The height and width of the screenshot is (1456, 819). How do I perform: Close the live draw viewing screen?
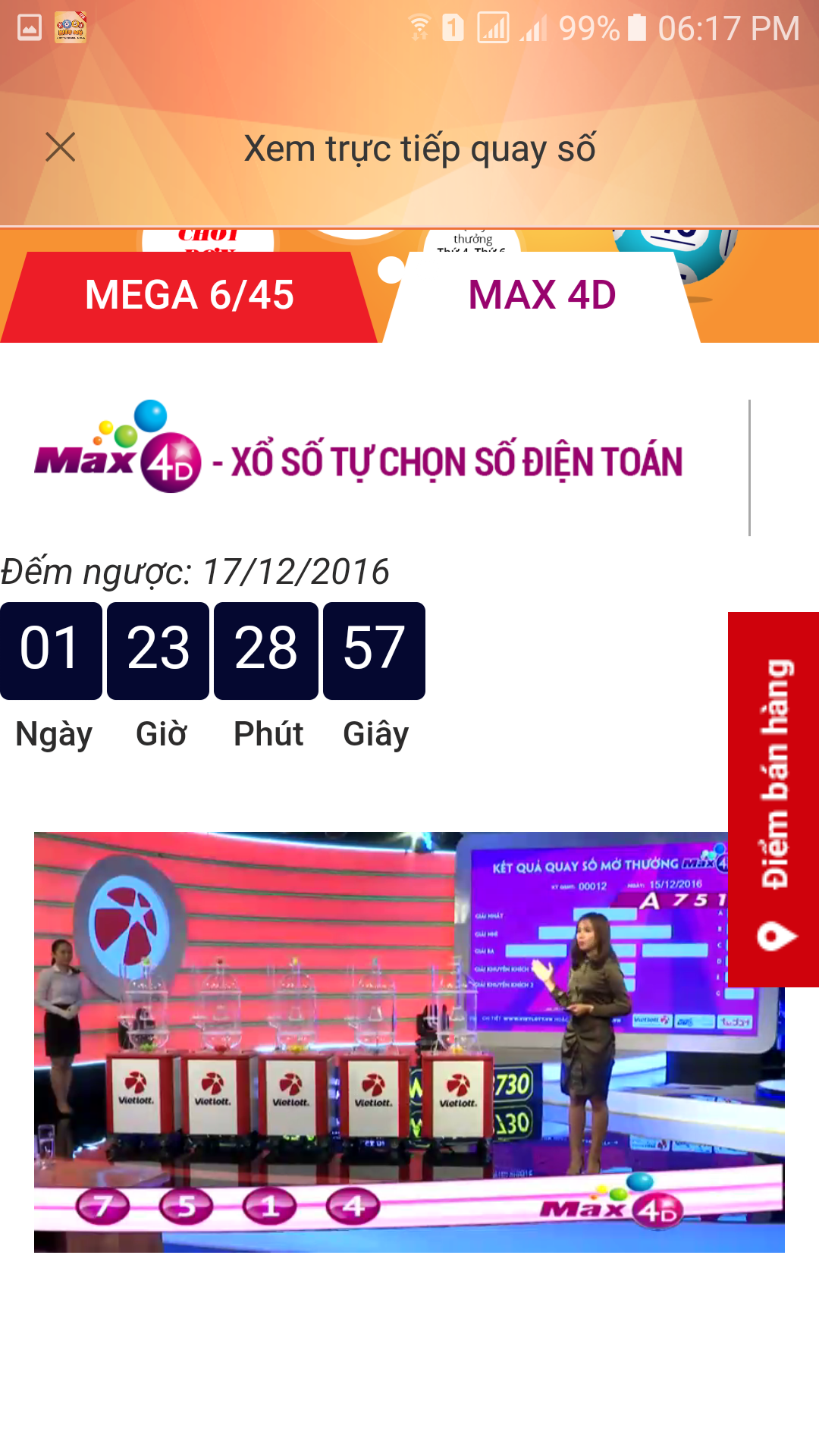point(60,147)
